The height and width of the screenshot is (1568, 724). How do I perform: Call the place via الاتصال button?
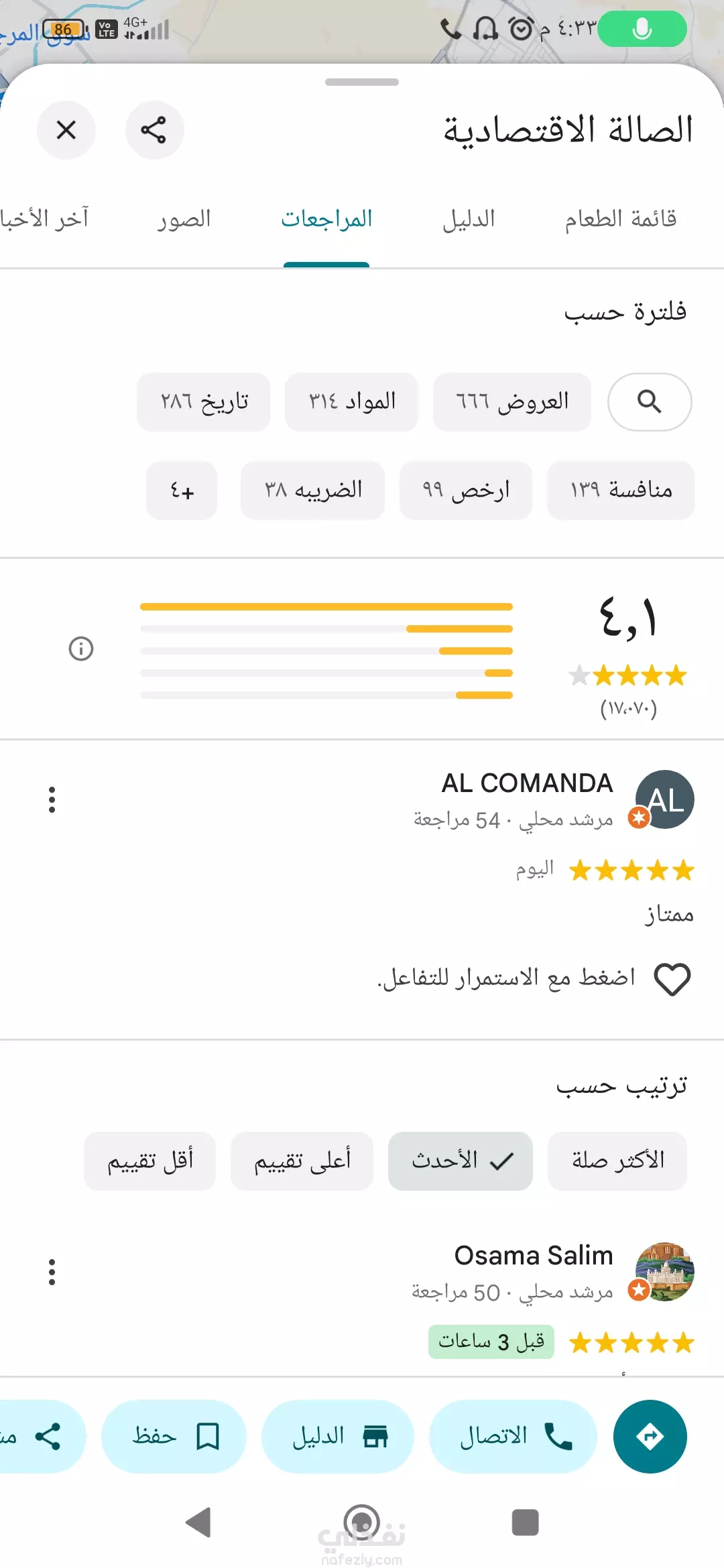tap(513, 1437)
